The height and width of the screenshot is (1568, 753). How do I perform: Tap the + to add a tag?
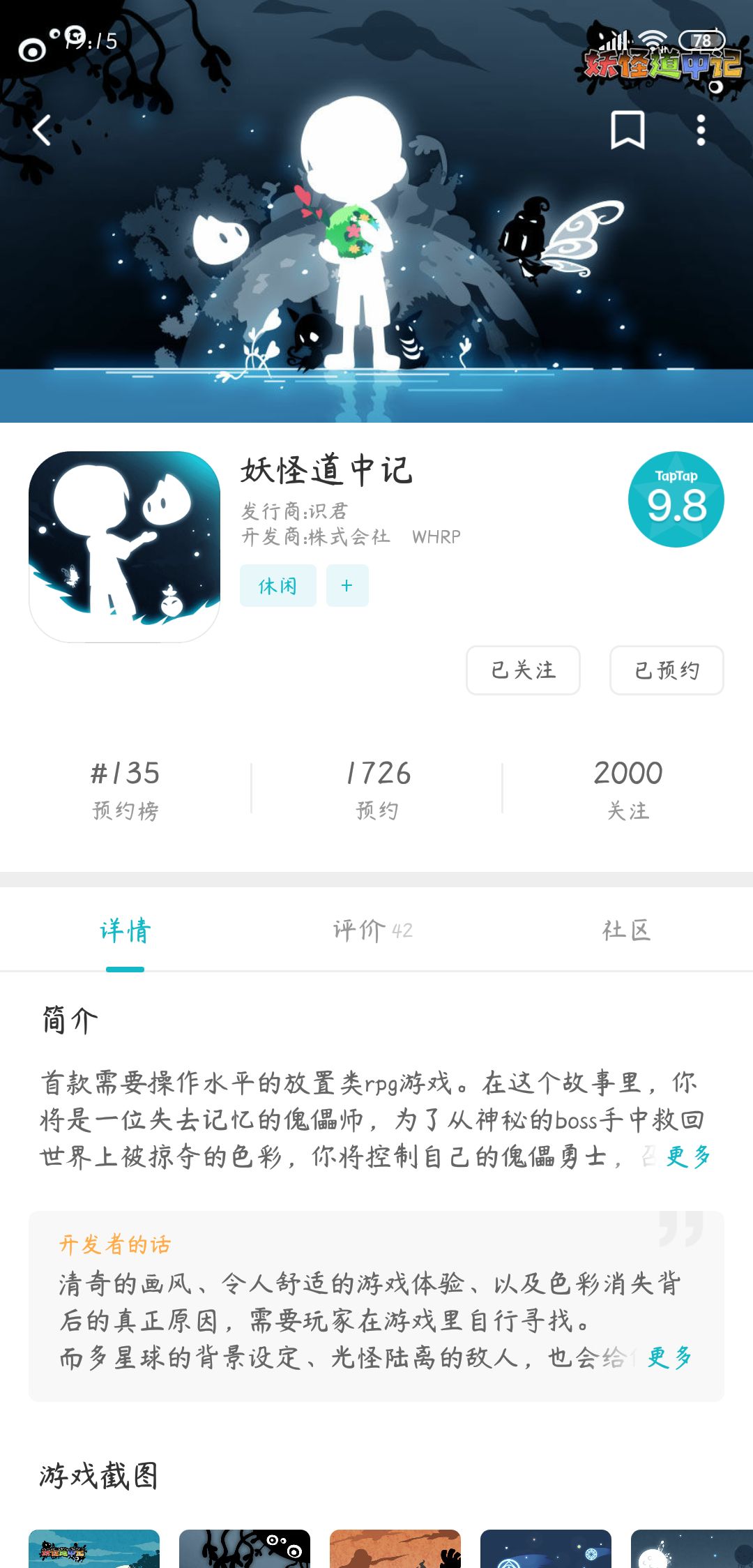tap(347, 586)
